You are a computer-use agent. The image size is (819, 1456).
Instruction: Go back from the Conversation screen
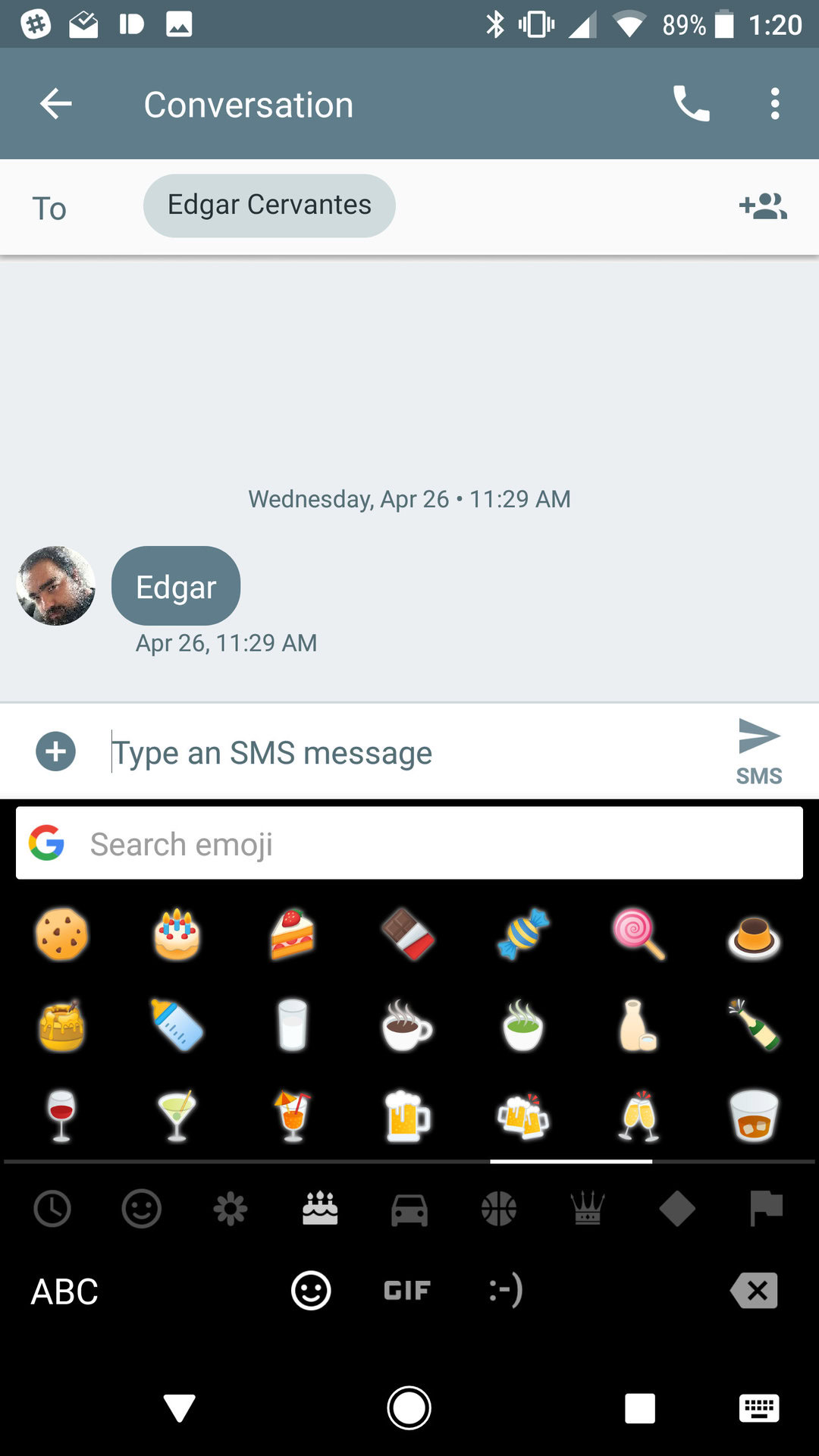[56, 104]
